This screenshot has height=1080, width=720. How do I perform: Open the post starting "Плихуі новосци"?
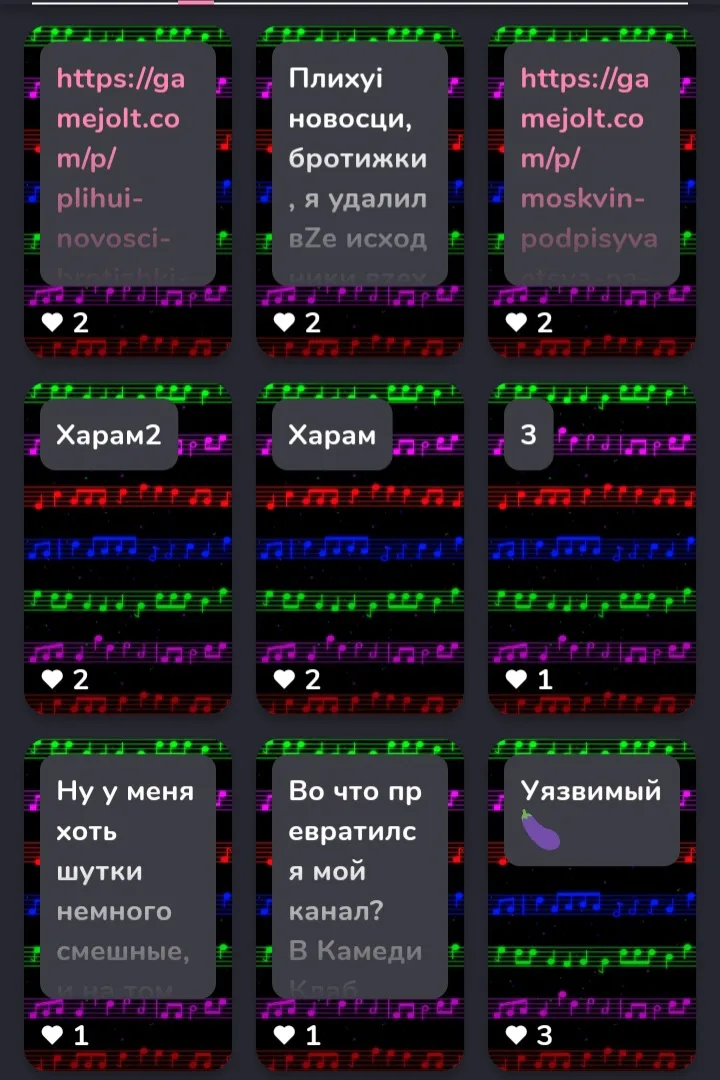pos(360,191)
